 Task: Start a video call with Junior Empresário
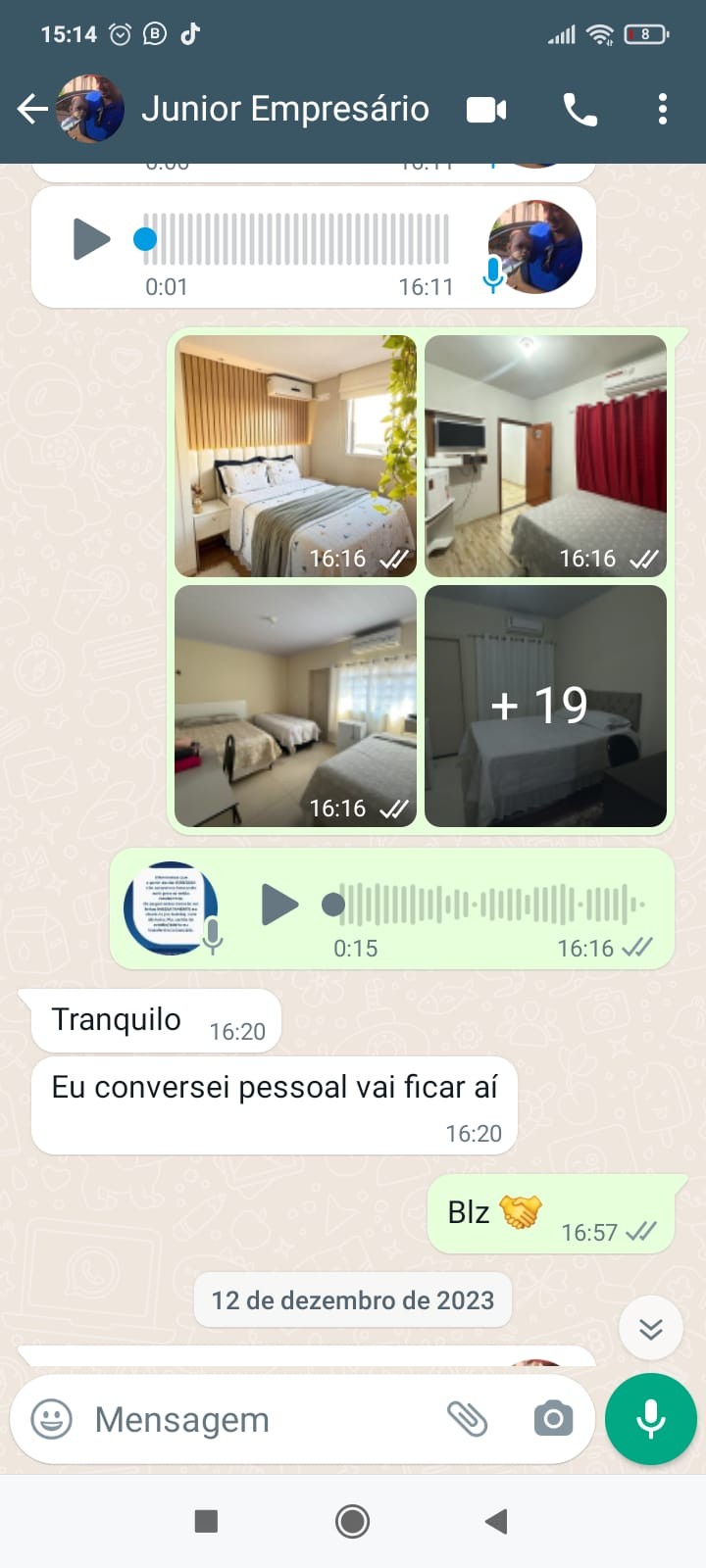click(x=485, y=110)
